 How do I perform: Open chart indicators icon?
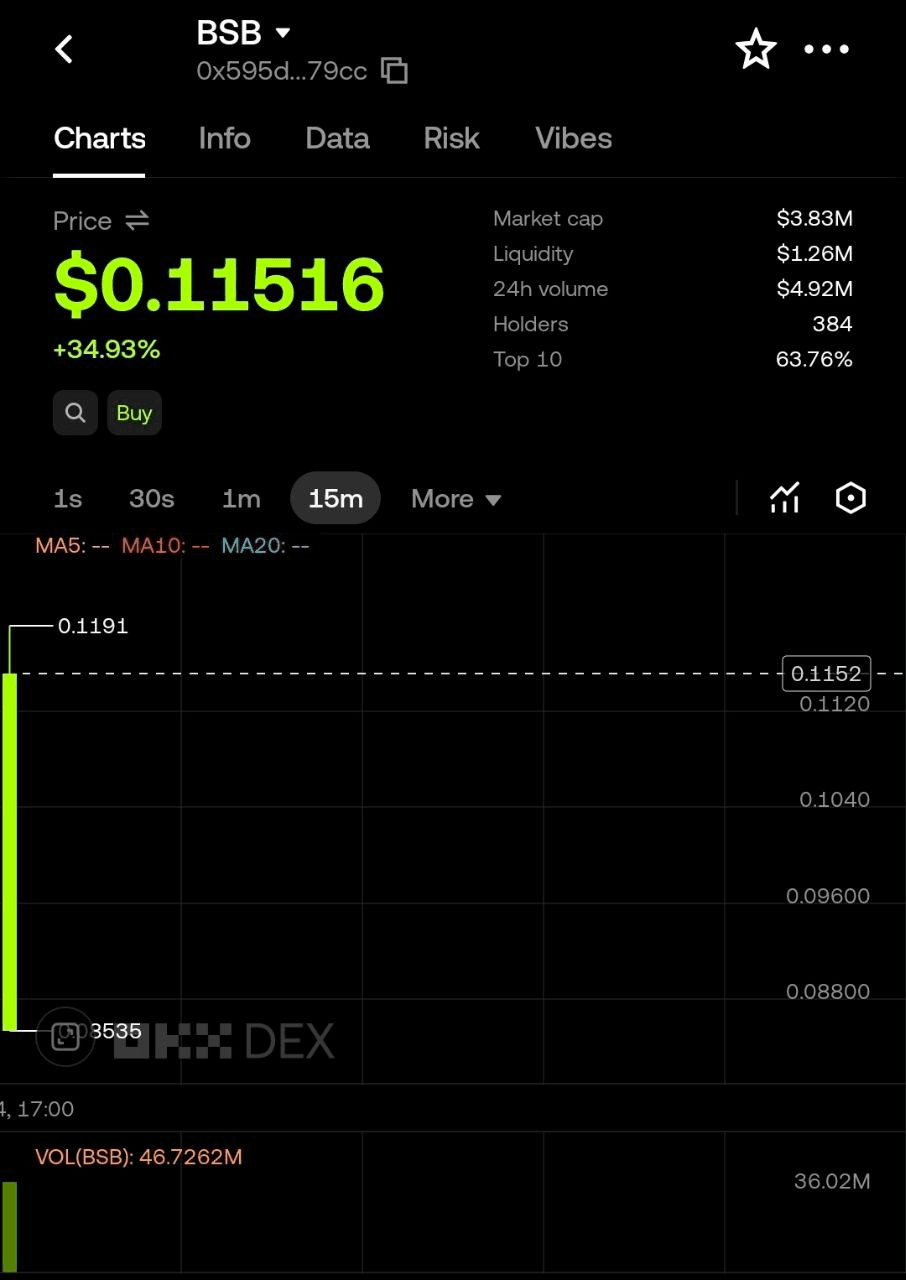(x=785, y=497)
